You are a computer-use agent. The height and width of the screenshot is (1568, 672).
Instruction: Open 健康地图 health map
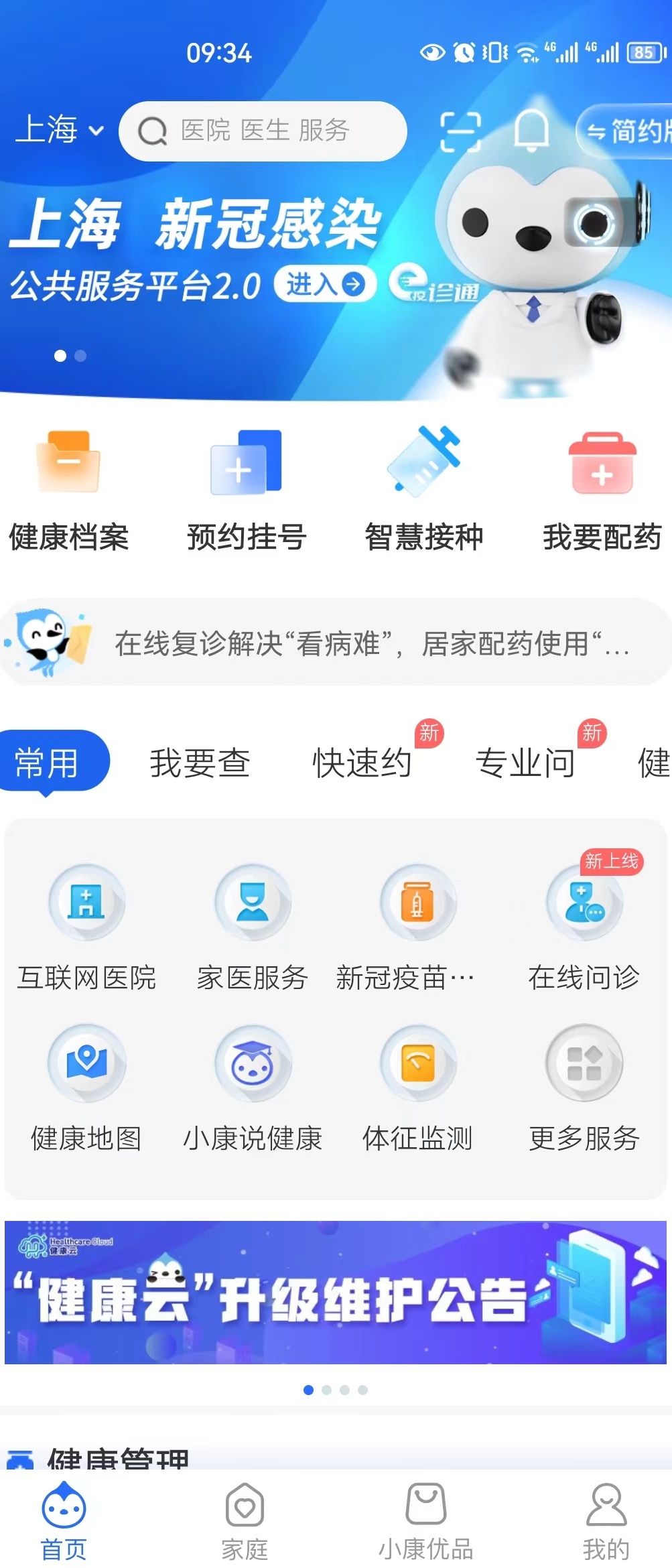[86, 1087]
